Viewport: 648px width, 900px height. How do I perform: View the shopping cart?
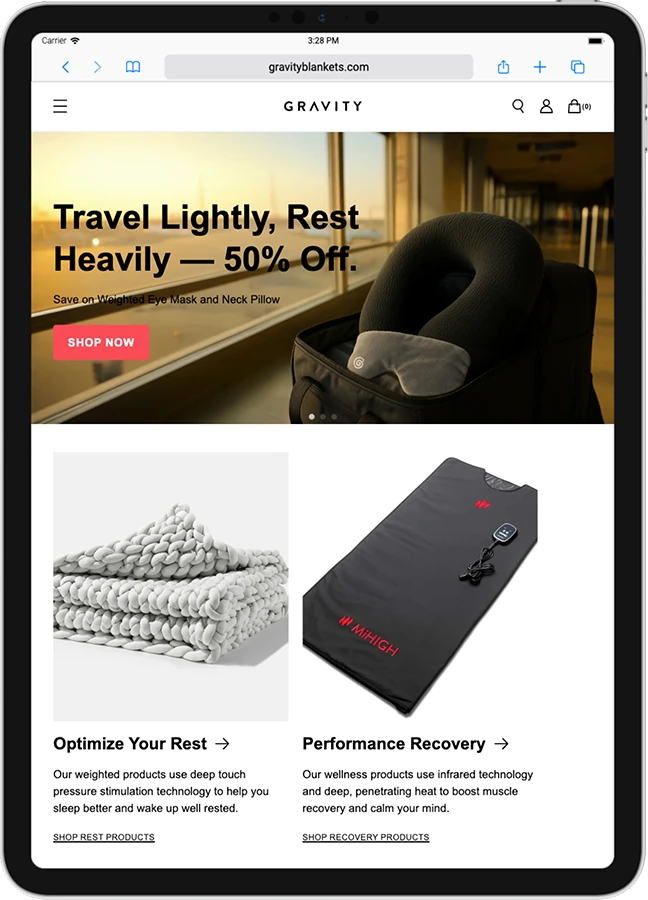click(x=577, y=106)
